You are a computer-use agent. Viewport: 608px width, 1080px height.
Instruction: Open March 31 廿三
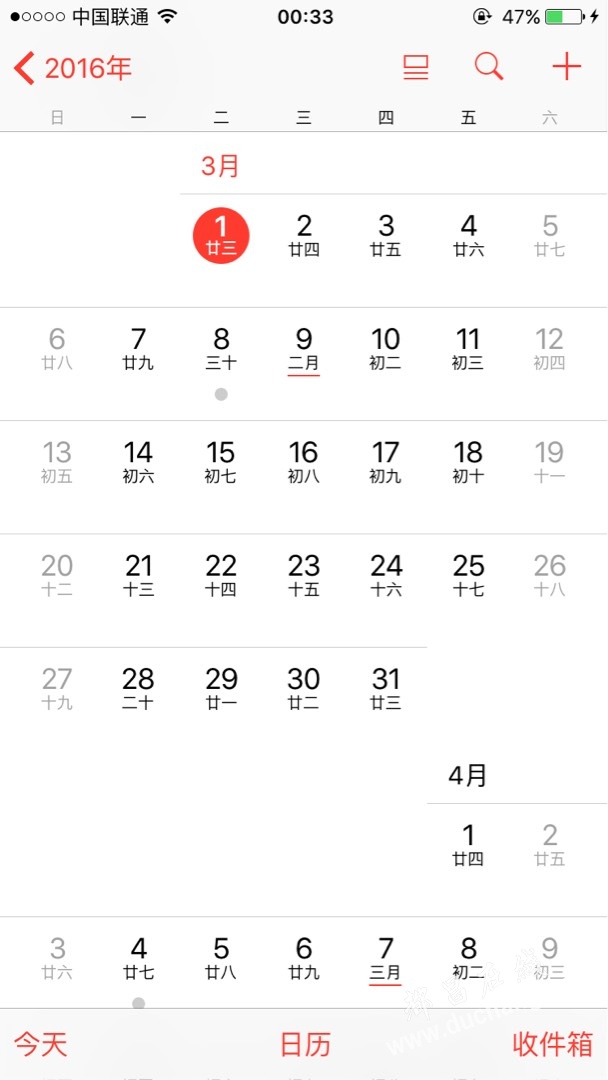(386, 689)
